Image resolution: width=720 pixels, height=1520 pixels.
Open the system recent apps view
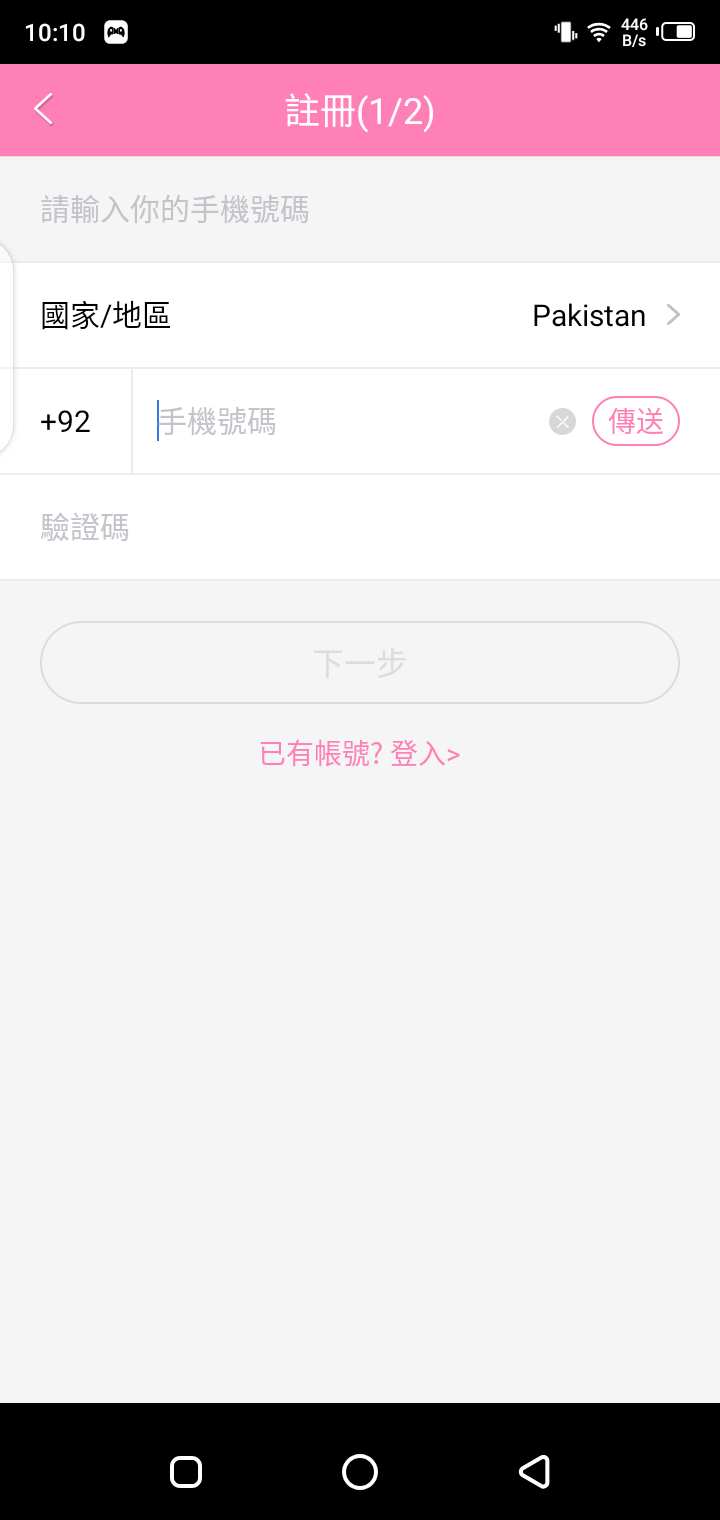coord(186,1472)
